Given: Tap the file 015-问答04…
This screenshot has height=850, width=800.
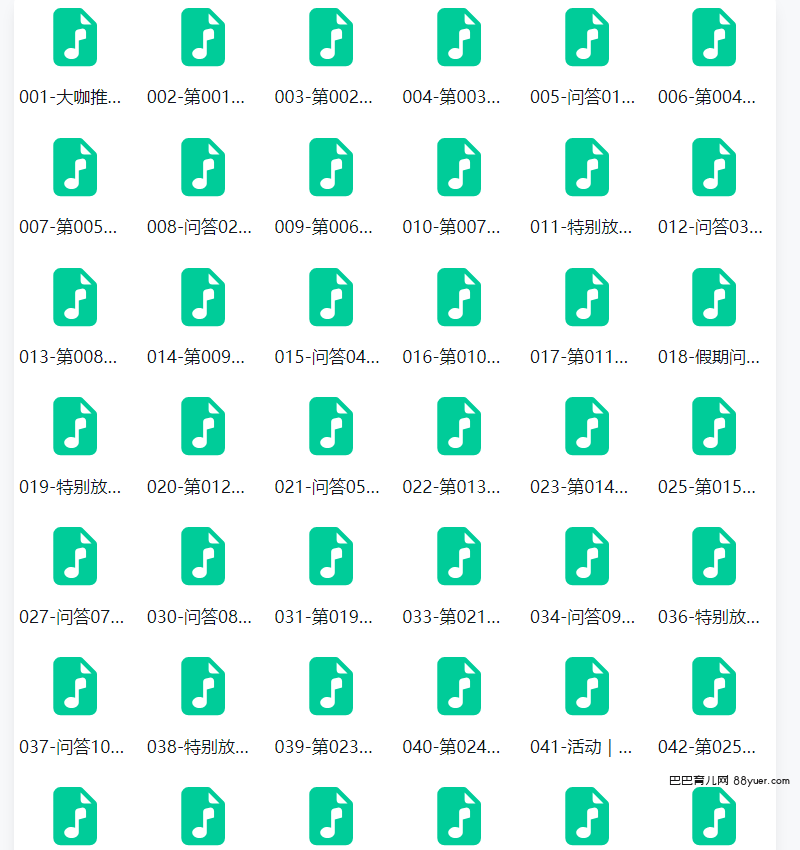Looking at the screenshot, I should click(331, 297).
